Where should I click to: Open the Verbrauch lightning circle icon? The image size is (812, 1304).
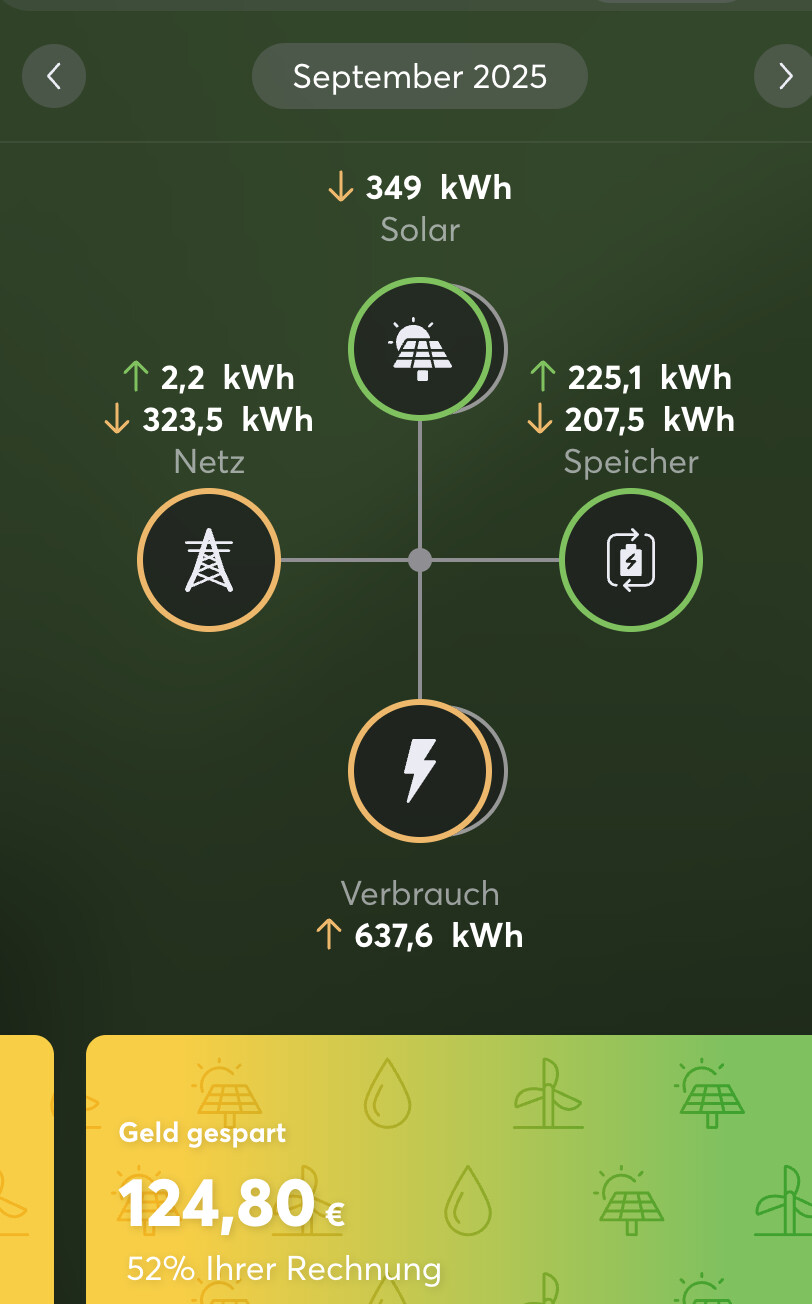(x=420, y=770)
